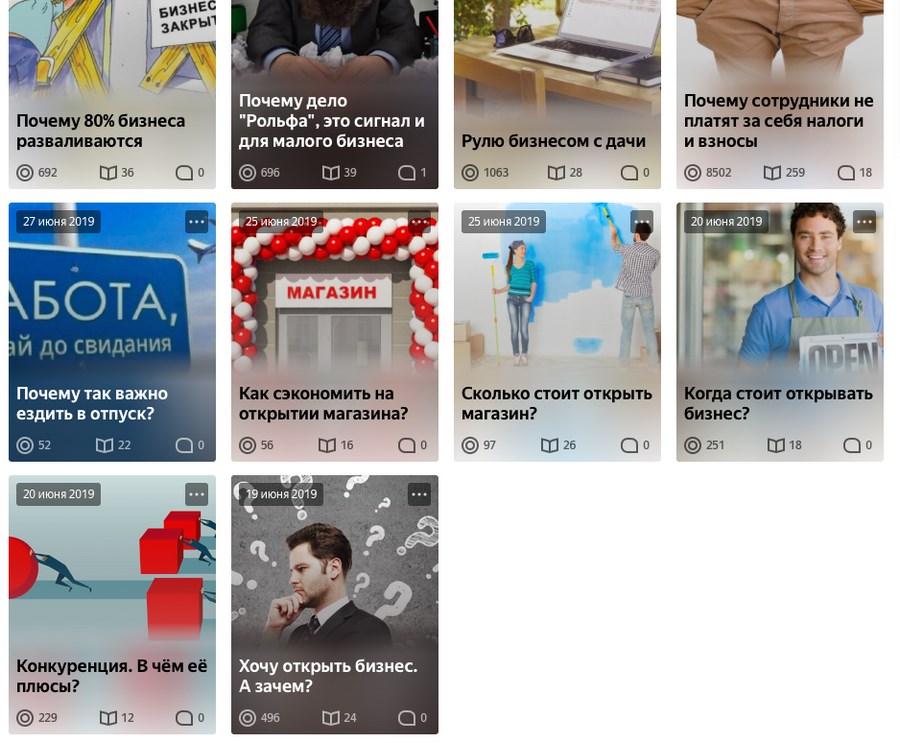Viewport: 900px width, 743px height.
Task: Open three-dot menu on the отпуск article
Action: [197, 222]
